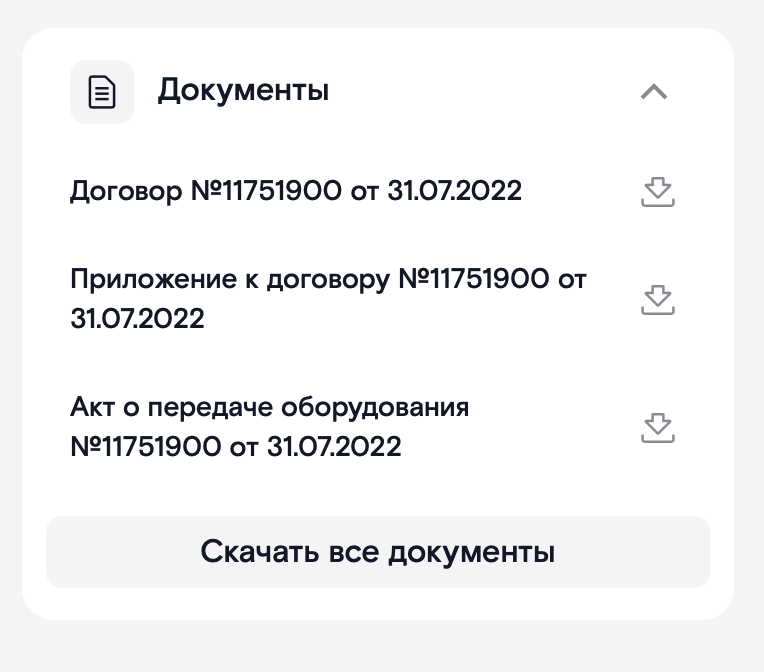
Task: Download Приложение к договору file
Action: 657,299
